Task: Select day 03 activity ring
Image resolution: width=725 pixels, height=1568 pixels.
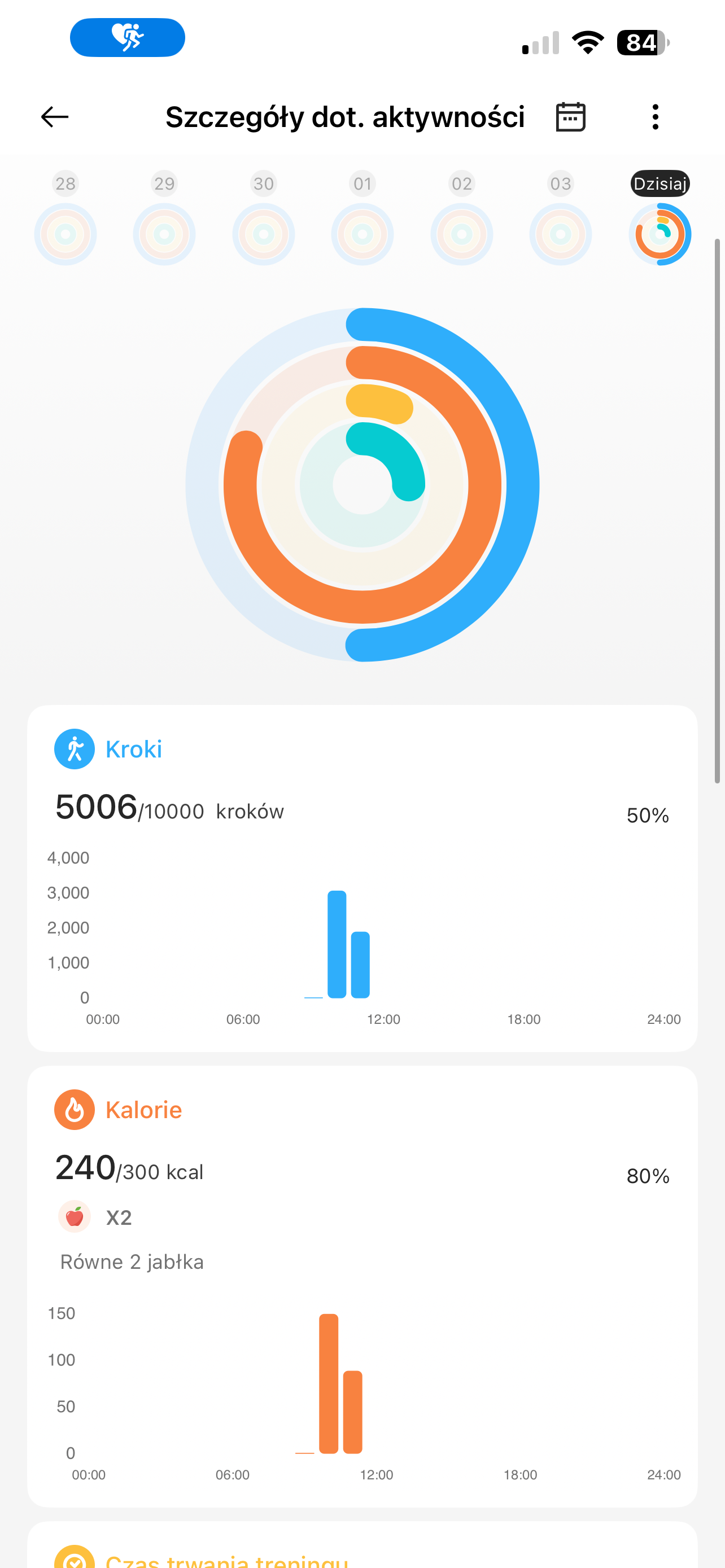Action: 561,234
